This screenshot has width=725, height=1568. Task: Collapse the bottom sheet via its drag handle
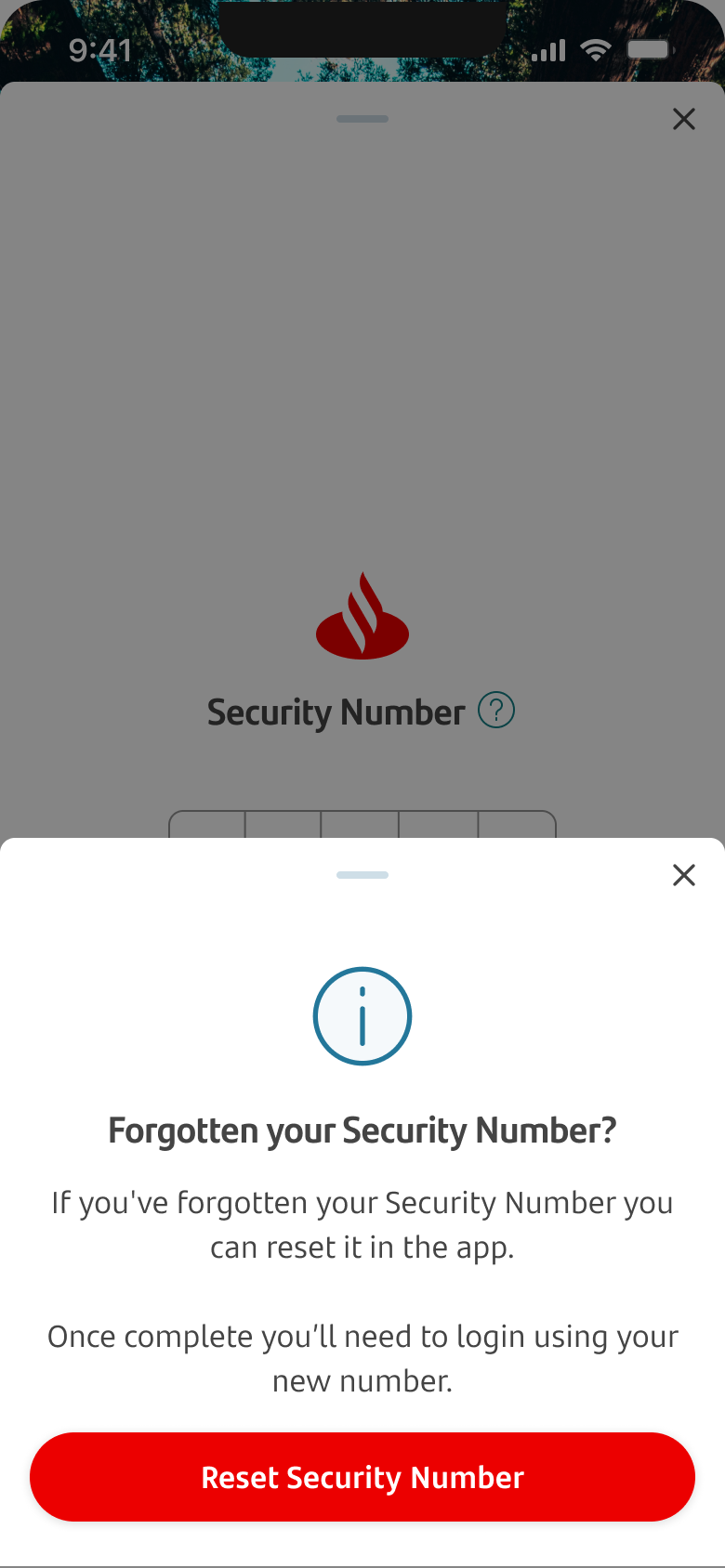click(x=362, y=874)
